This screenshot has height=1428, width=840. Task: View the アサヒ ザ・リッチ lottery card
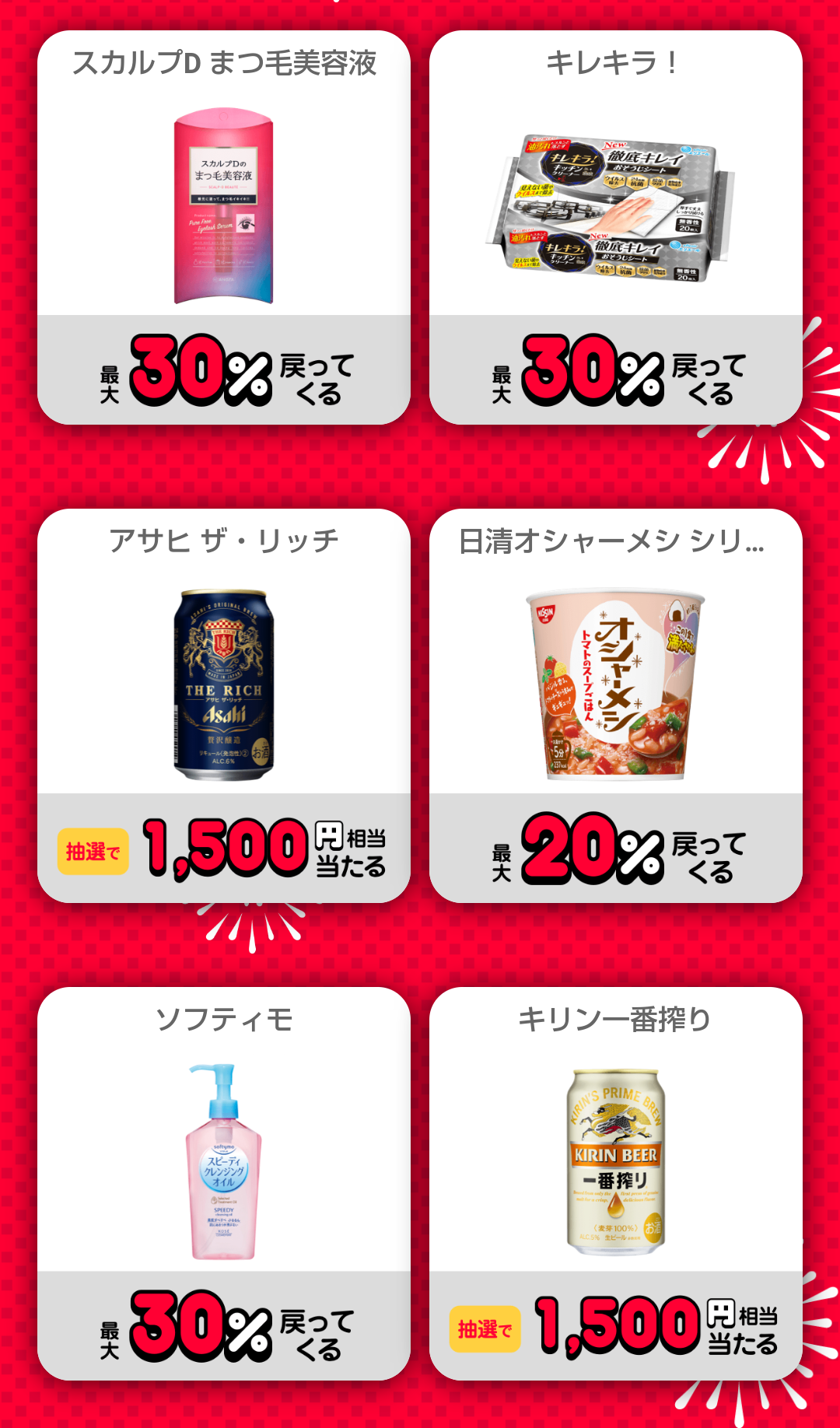point(224,705)
